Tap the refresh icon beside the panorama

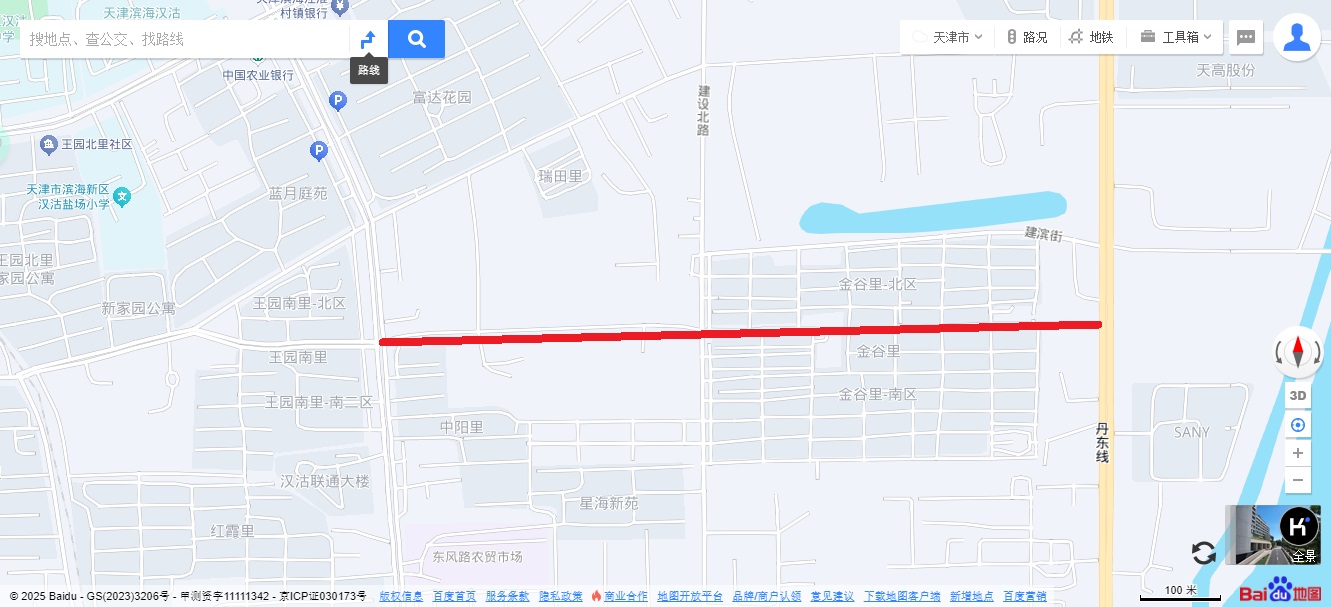pos(1204,553)
